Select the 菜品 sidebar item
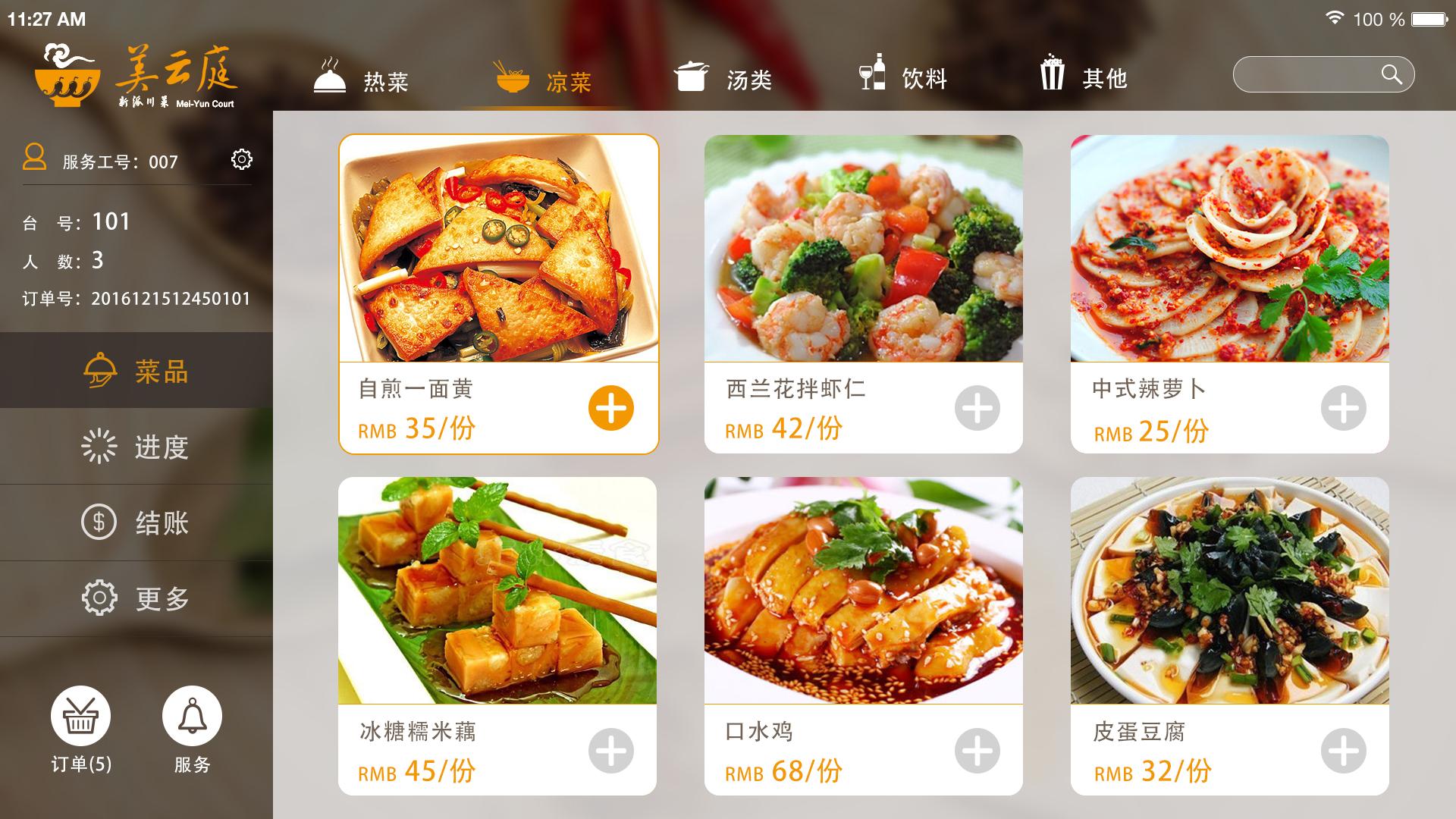 136,371
